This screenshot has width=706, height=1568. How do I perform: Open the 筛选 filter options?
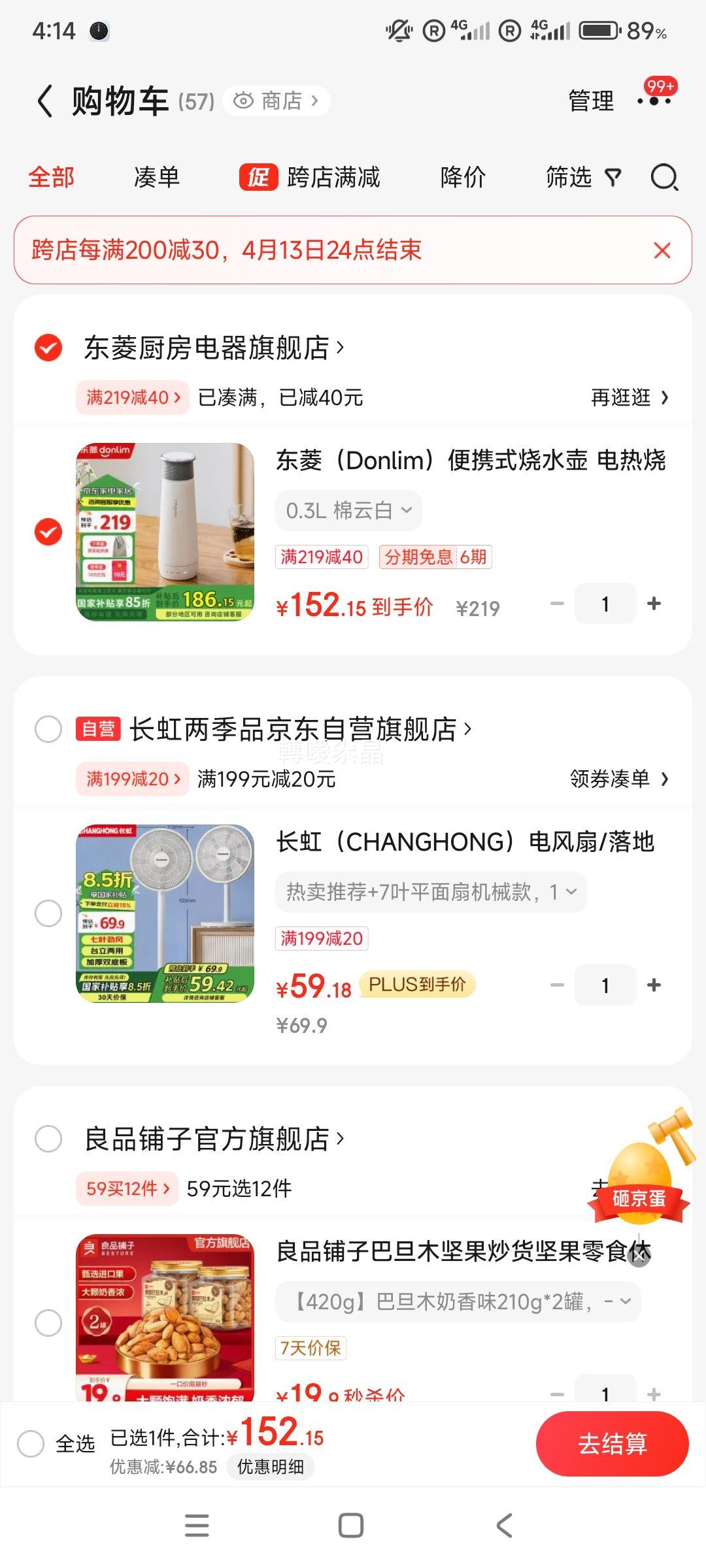(x=582, y=178)
